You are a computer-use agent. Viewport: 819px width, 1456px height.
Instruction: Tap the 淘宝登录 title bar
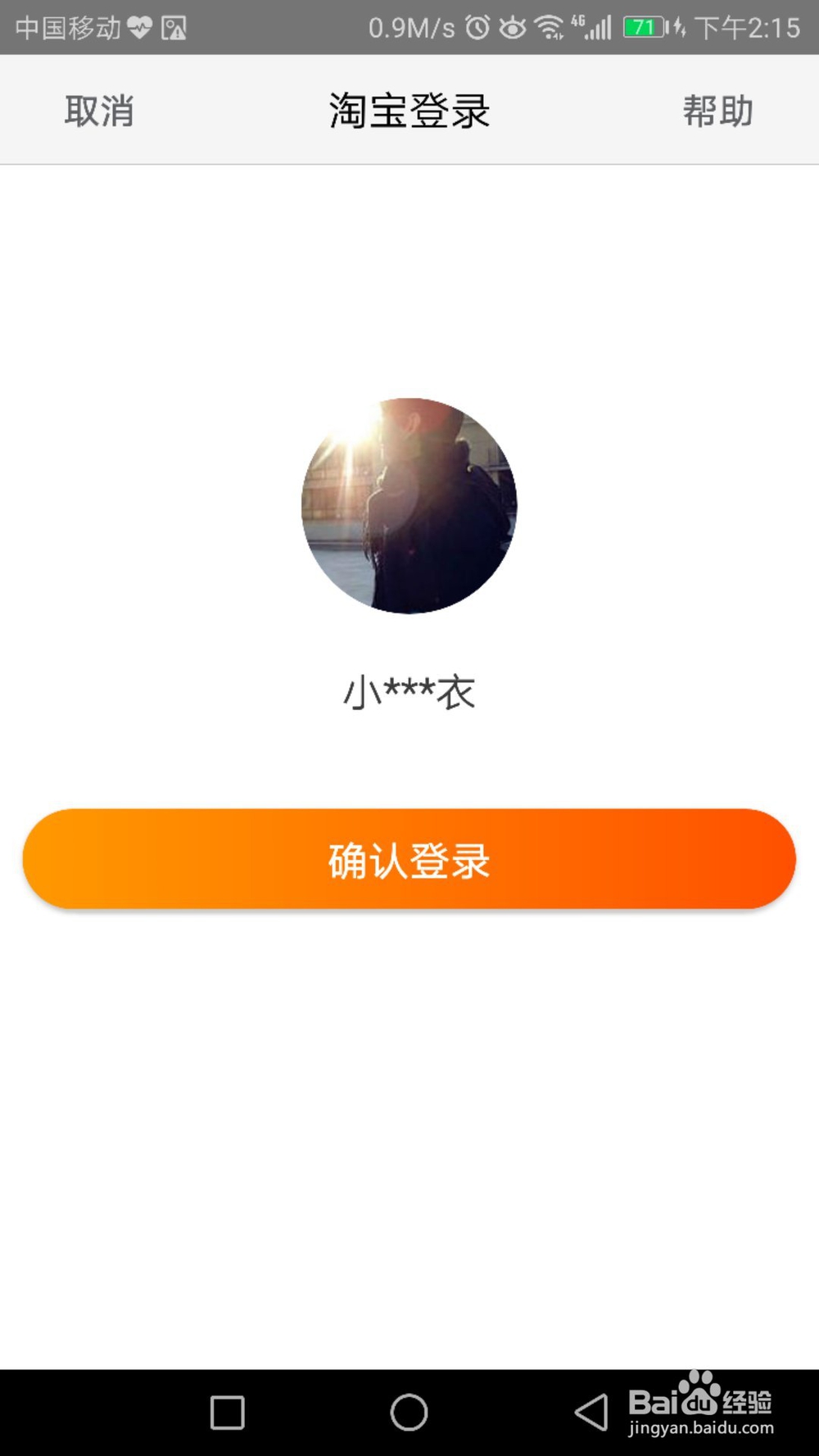409,111
